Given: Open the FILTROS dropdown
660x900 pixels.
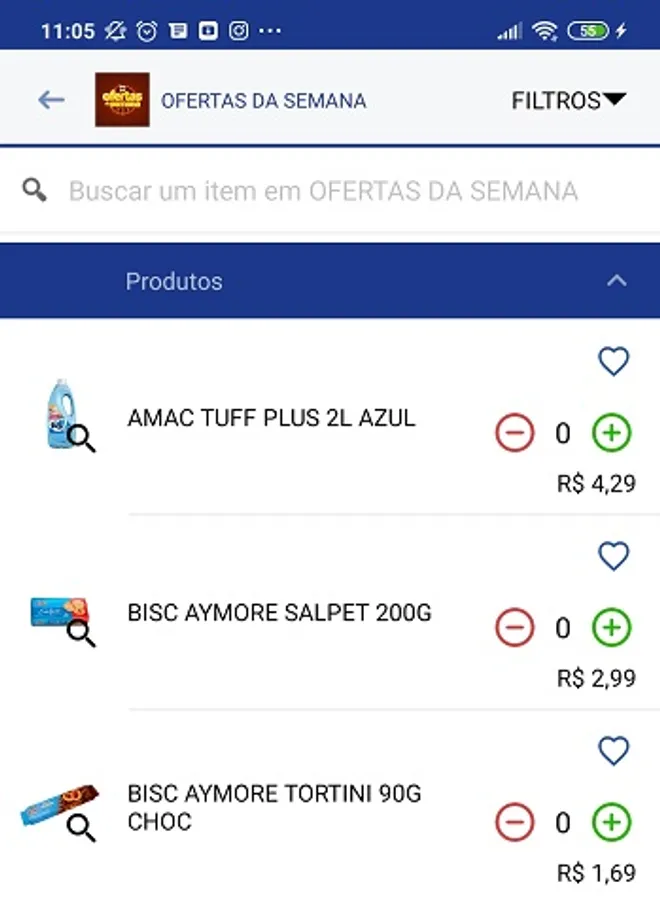Looking at the screenshot, I should pos(568,100).
